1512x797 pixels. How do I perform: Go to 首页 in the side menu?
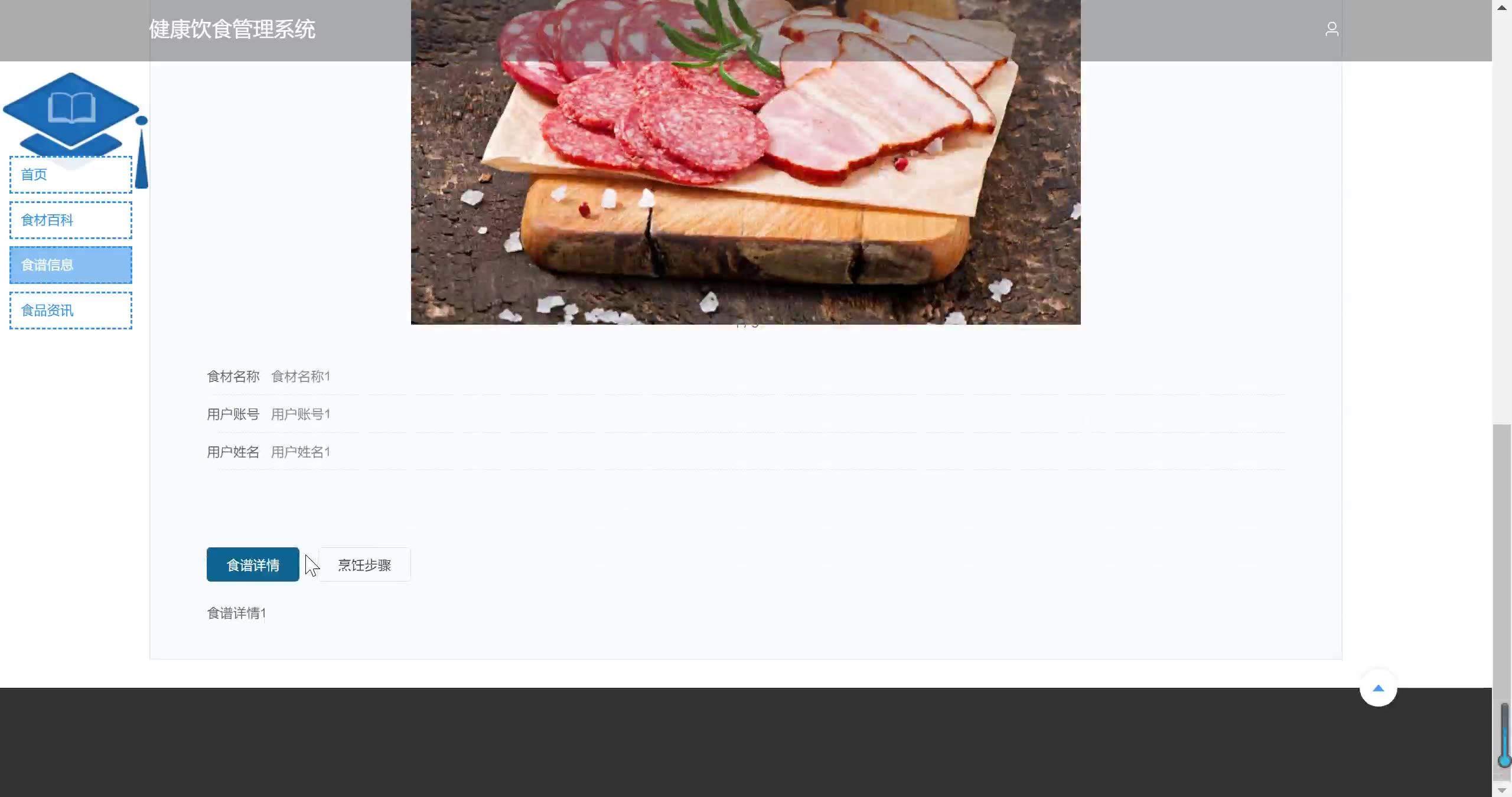70,175
